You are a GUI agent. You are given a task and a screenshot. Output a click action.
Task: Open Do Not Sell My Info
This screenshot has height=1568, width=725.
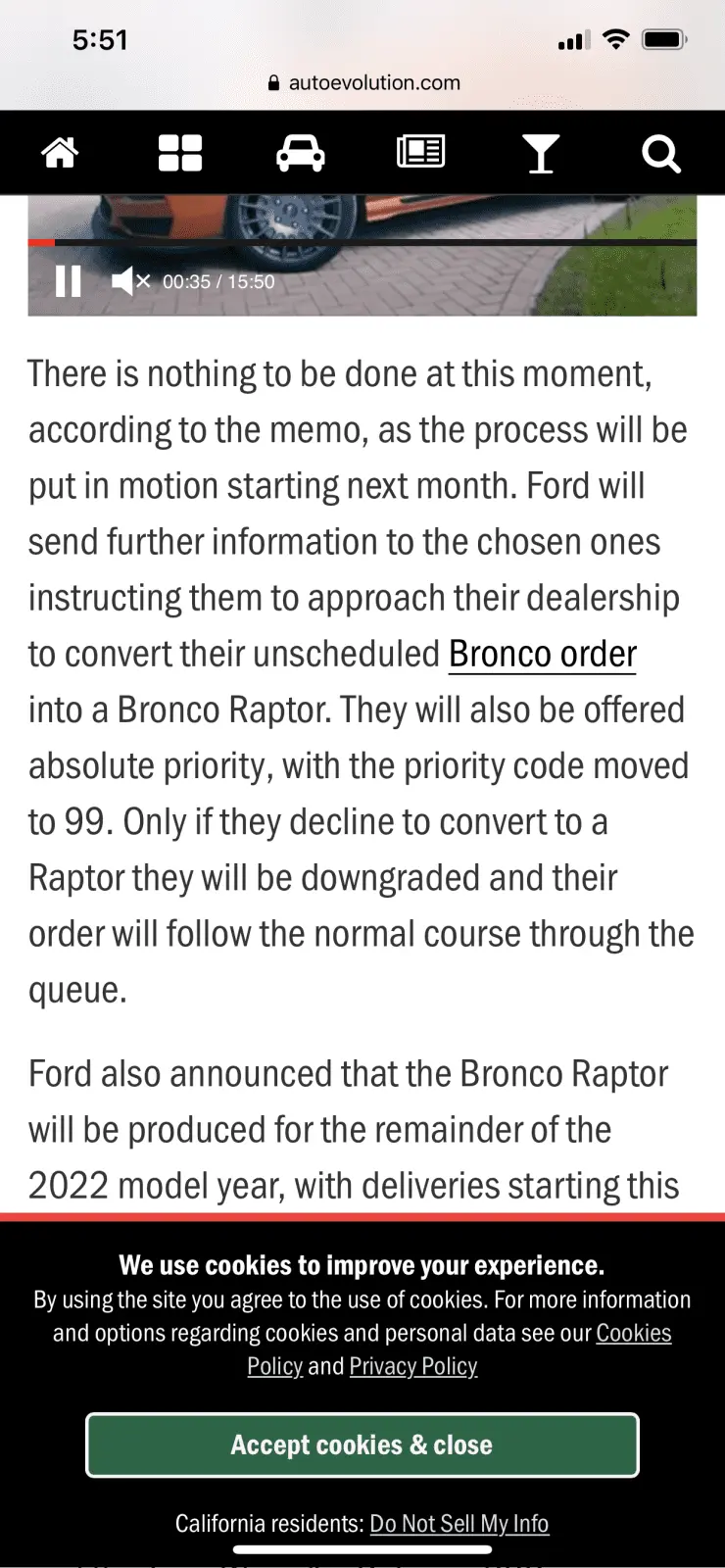459,1523
